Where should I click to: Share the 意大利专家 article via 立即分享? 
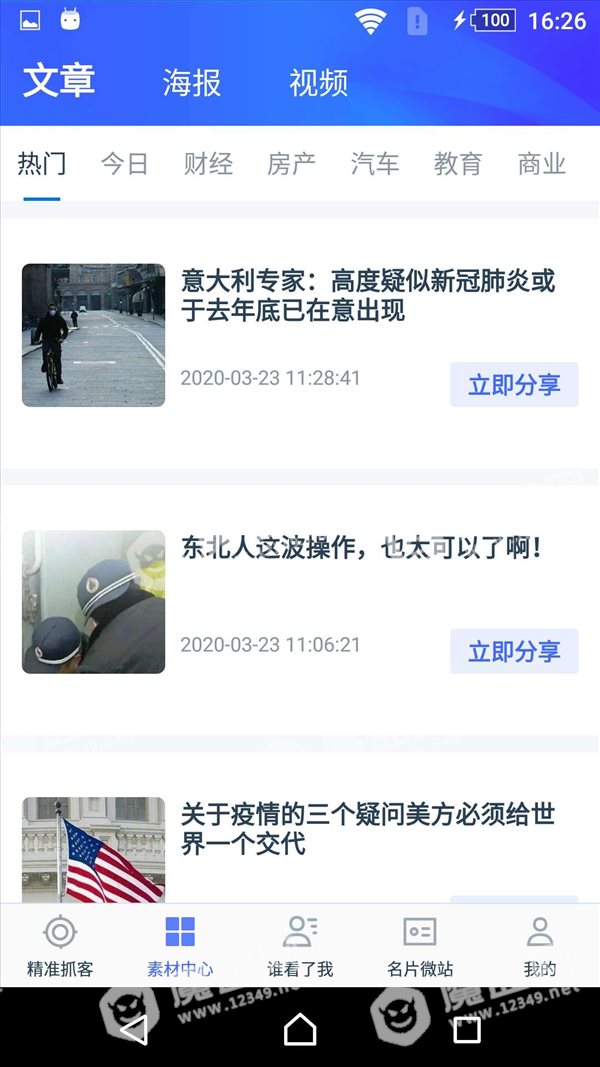click(x=514, y=385)
